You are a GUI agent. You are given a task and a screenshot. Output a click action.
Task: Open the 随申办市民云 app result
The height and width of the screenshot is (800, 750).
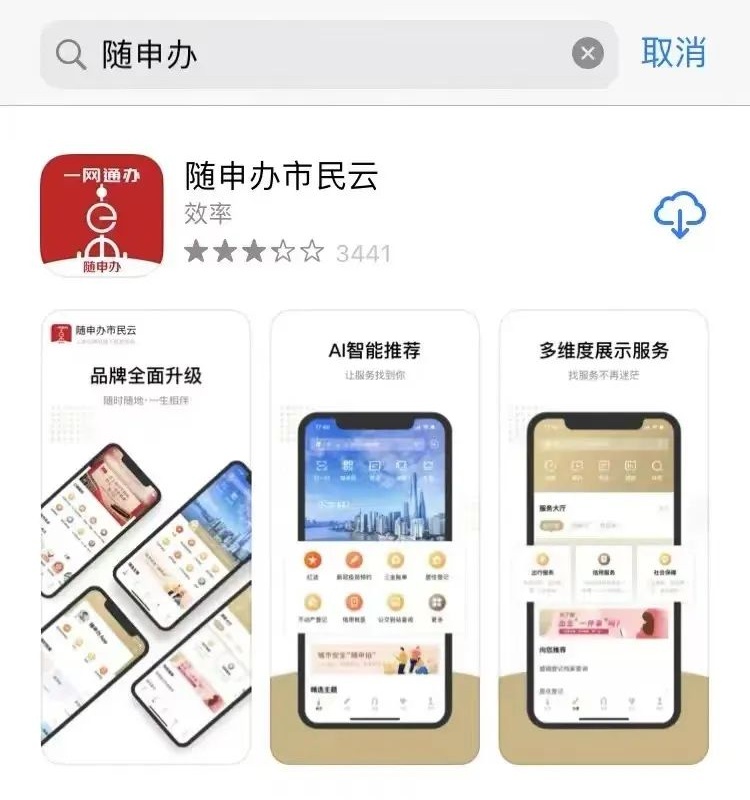pos(281,176)
